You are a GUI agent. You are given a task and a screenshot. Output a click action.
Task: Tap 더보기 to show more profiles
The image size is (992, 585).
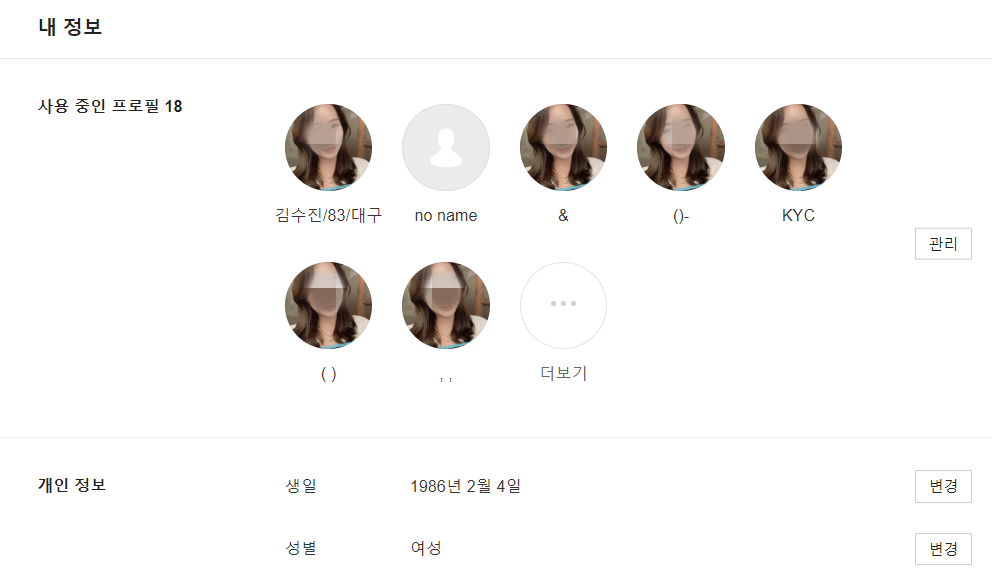[563, 306]
